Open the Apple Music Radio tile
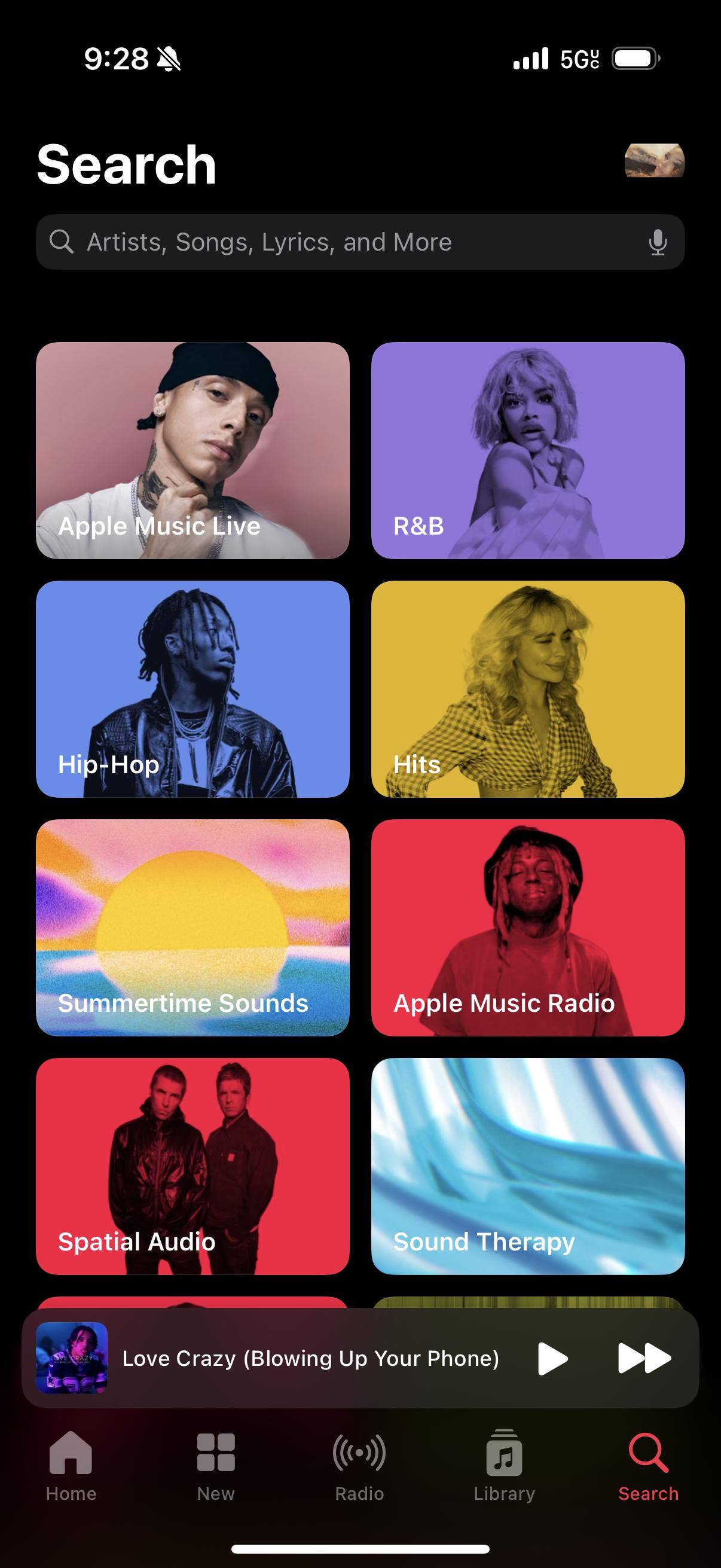Image resolution: width=721 pixels, height=1568 pixels. [527, 928]
